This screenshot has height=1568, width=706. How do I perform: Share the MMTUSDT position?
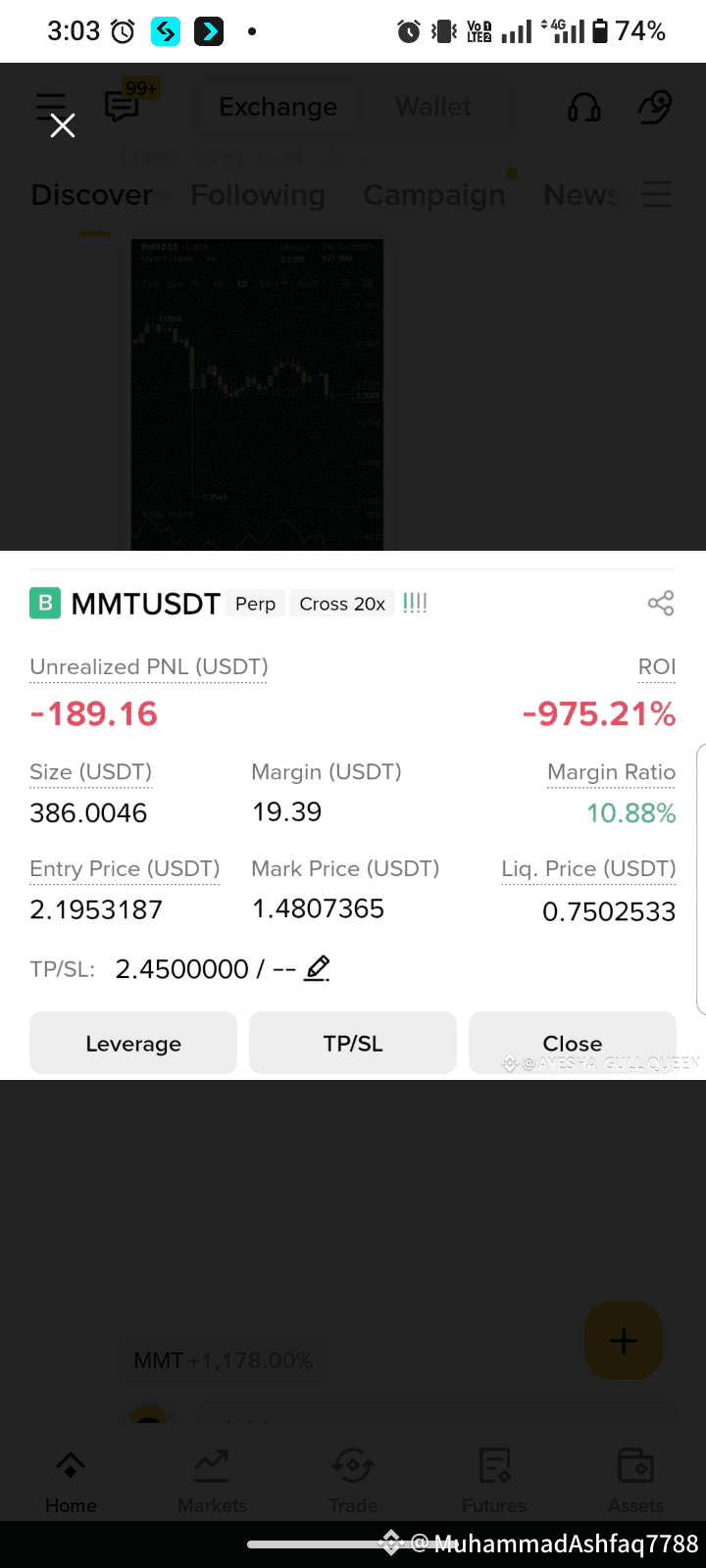(x=660, y=603)
